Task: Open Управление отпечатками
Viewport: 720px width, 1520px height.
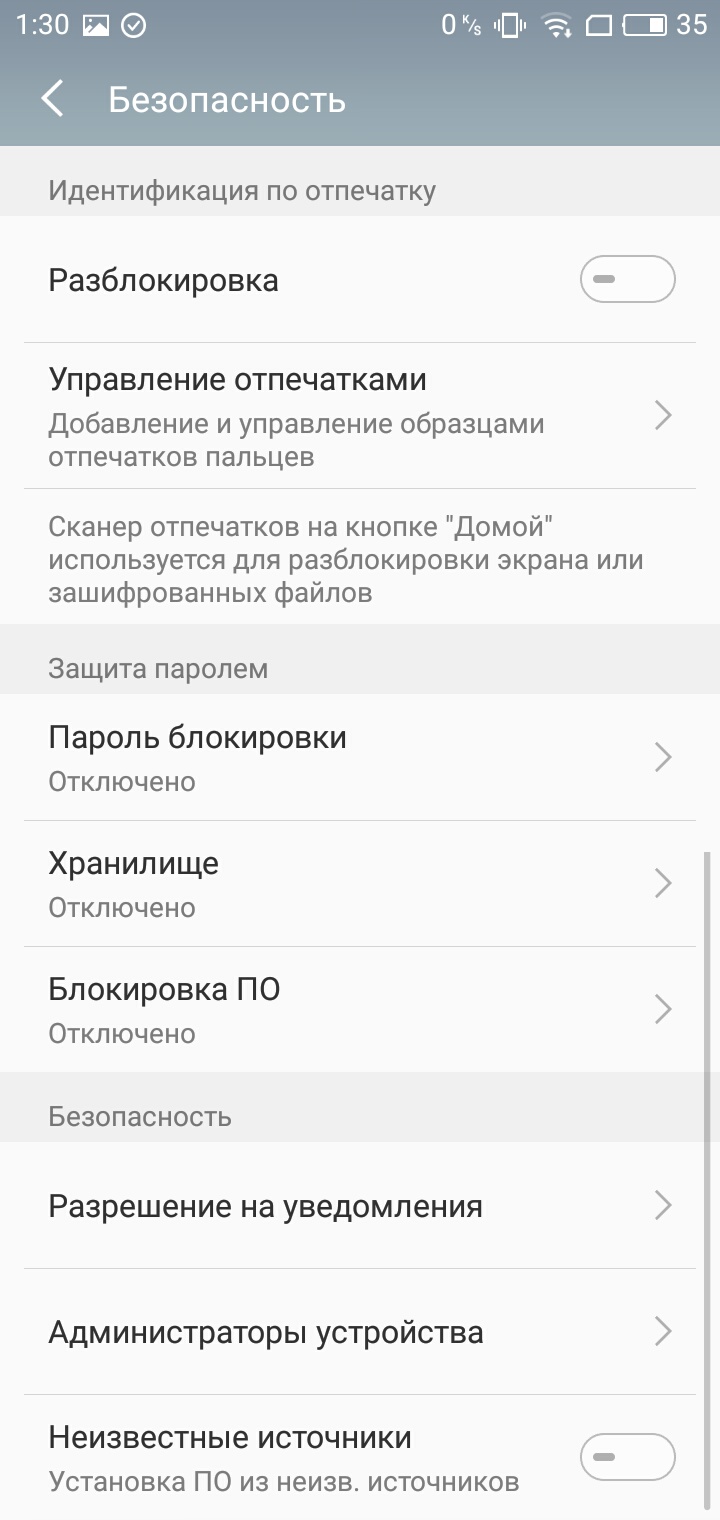Action: point(360,415)
